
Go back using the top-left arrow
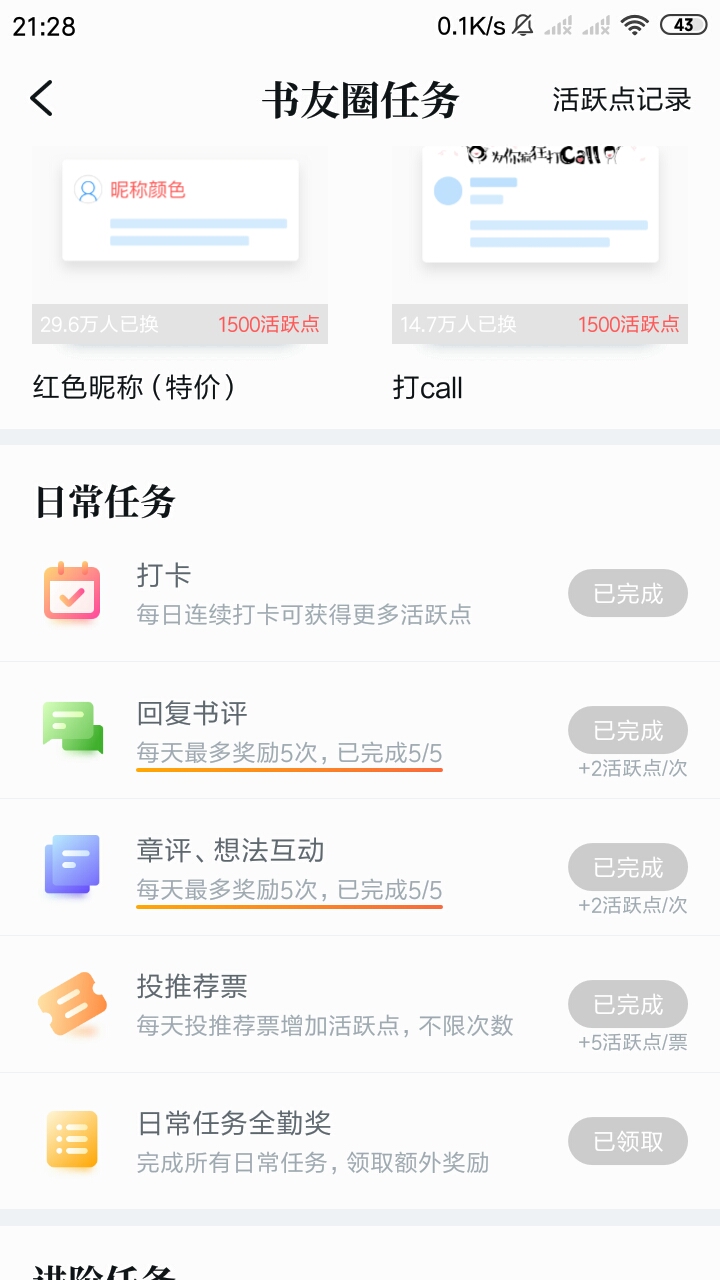click(x=41, y=99)
